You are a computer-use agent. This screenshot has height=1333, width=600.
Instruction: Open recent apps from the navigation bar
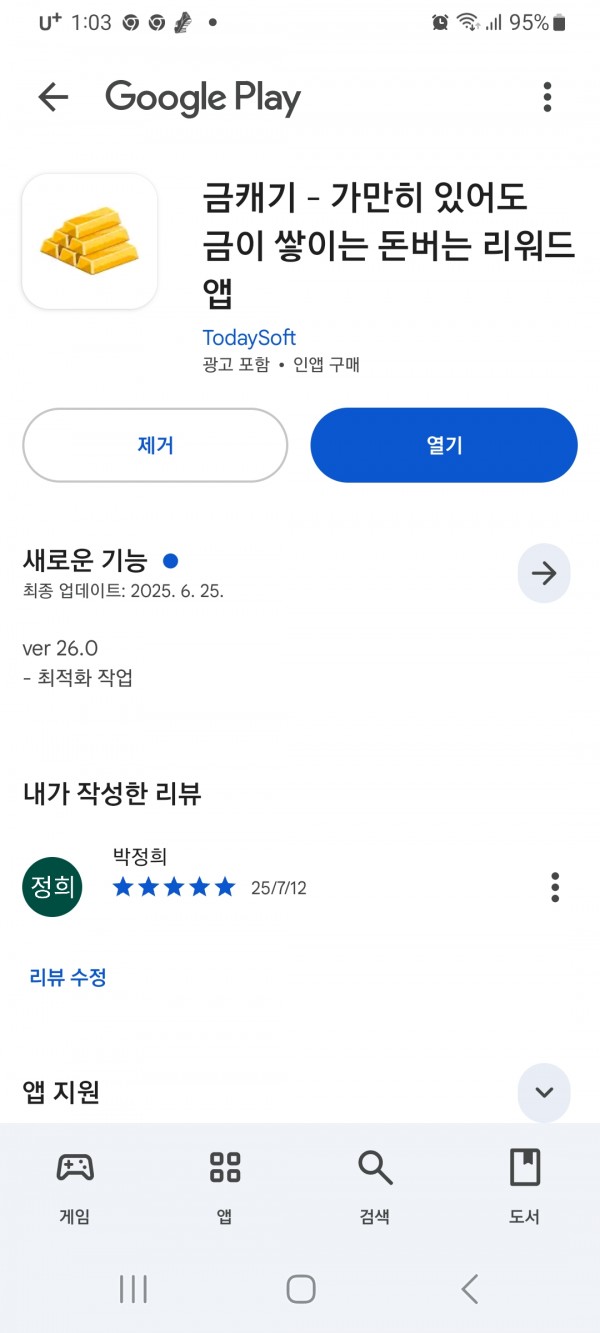point(133,1288)
